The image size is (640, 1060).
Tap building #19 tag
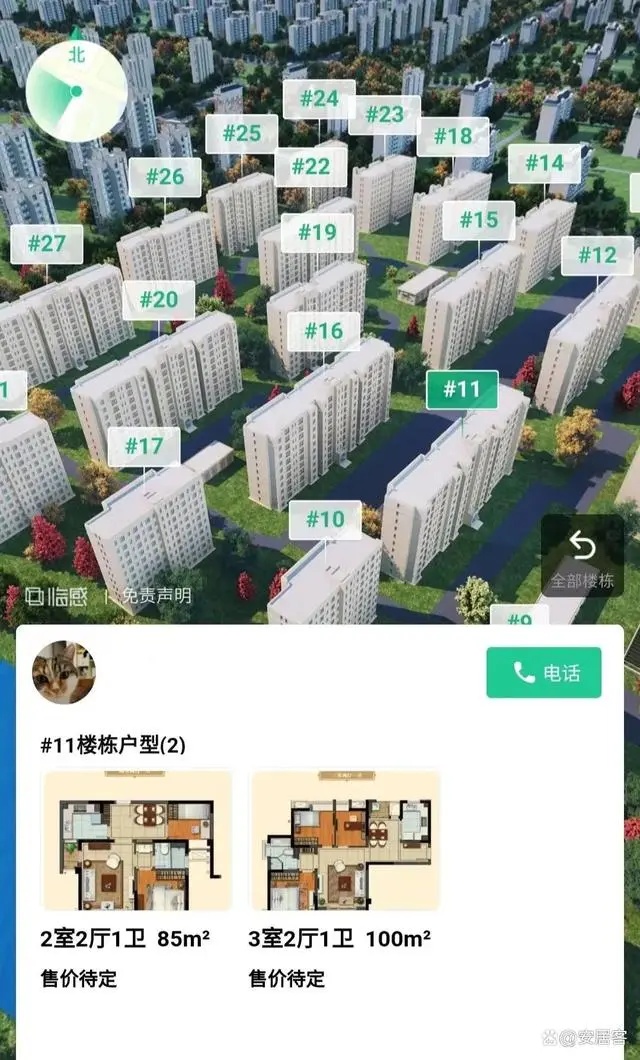point(318,233)
